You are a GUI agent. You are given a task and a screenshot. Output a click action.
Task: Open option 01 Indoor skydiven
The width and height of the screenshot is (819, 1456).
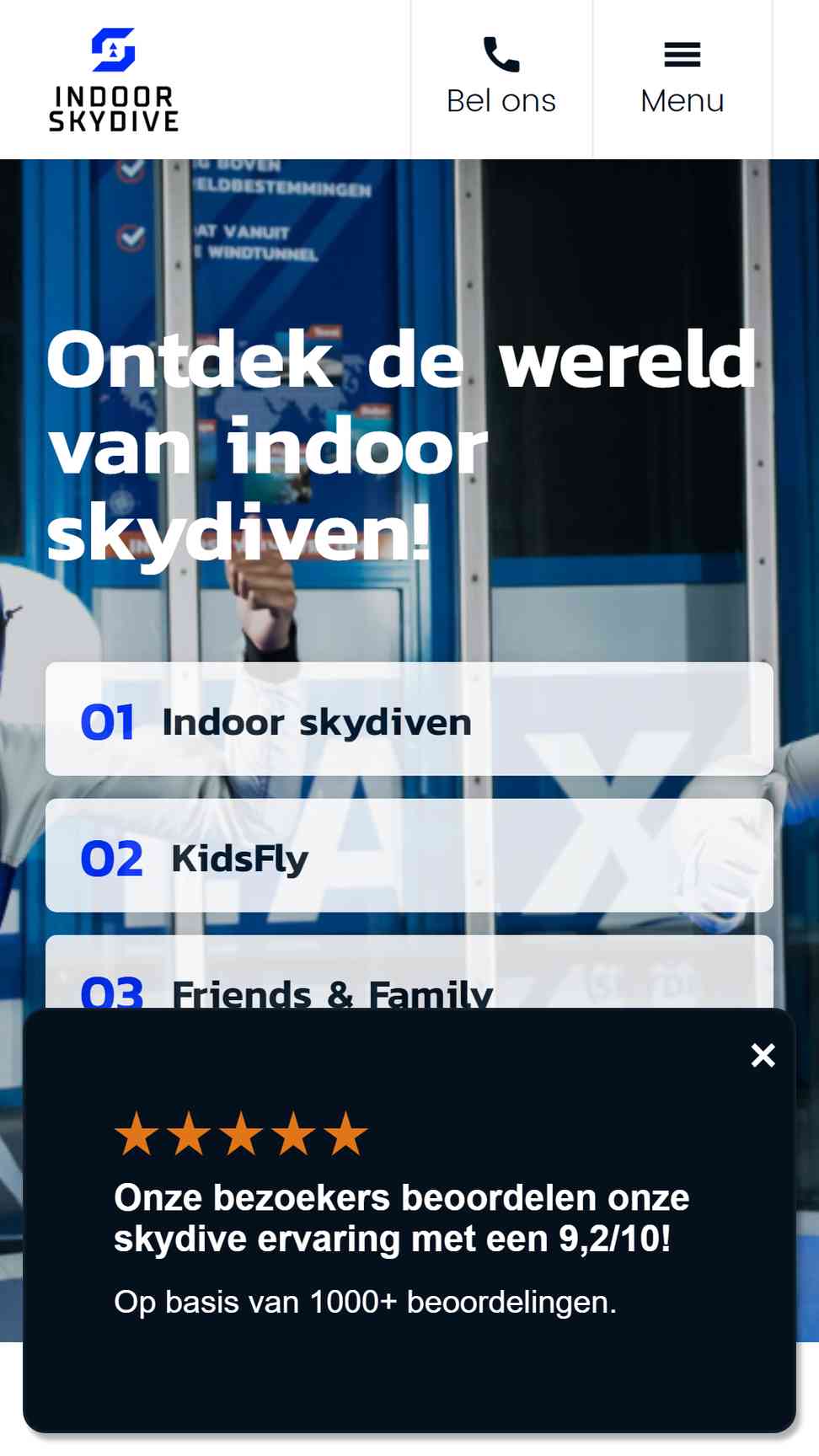coord(409,719)
